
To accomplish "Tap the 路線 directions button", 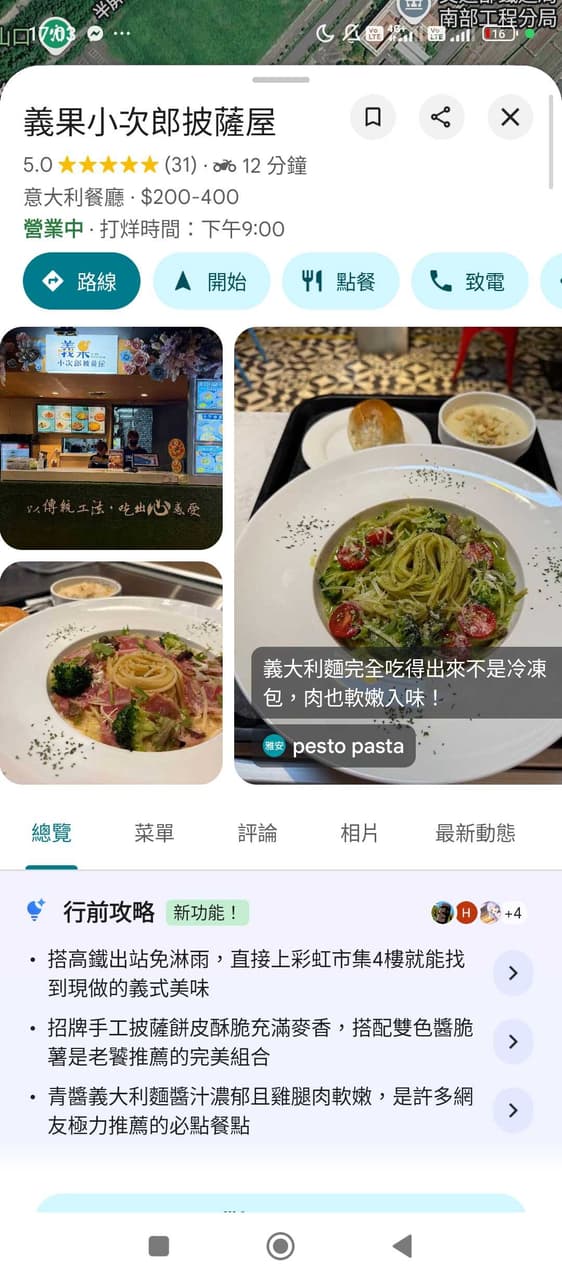I will pos(82,281).
